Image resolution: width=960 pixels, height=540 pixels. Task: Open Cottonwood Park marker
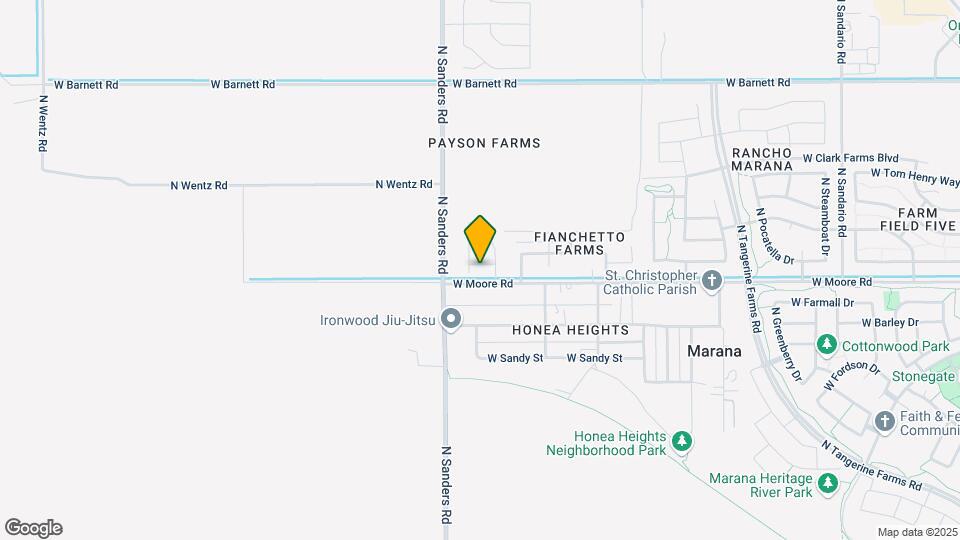pyautogui.click(x=827, y=345)
